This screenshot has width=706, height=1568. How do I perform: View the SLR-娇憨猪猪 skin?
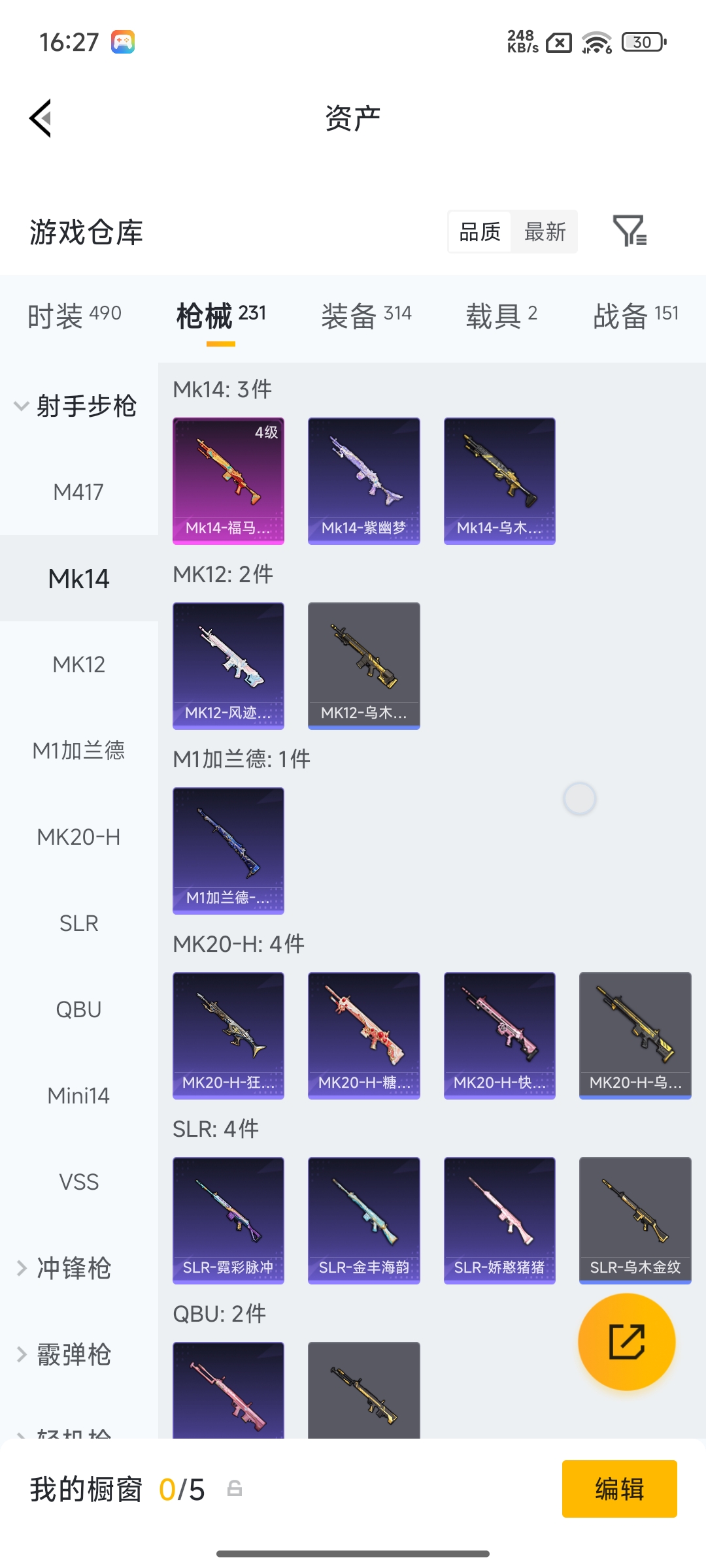499,1220
